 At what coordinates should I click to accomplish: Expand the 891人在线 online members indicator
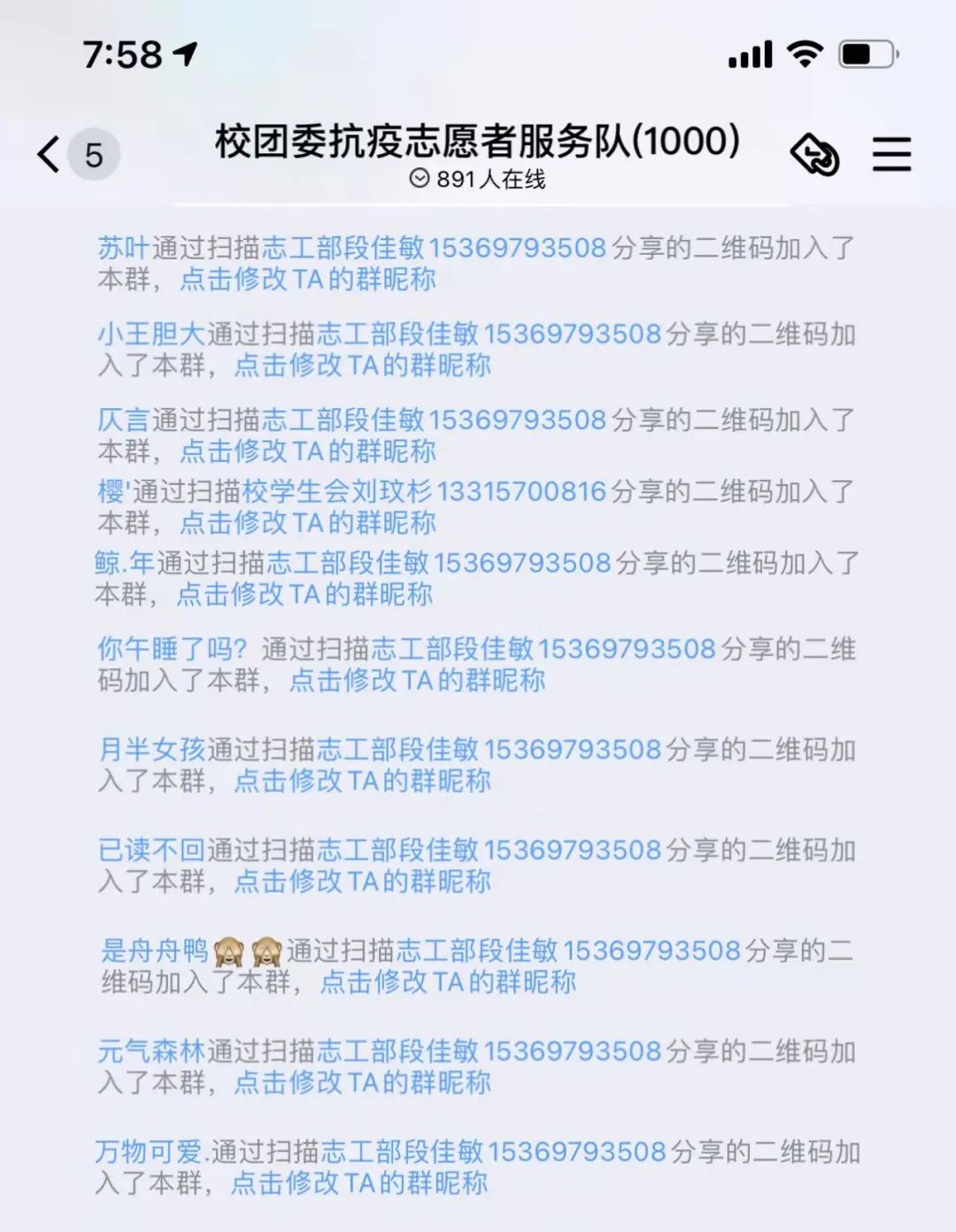[478, 180]
